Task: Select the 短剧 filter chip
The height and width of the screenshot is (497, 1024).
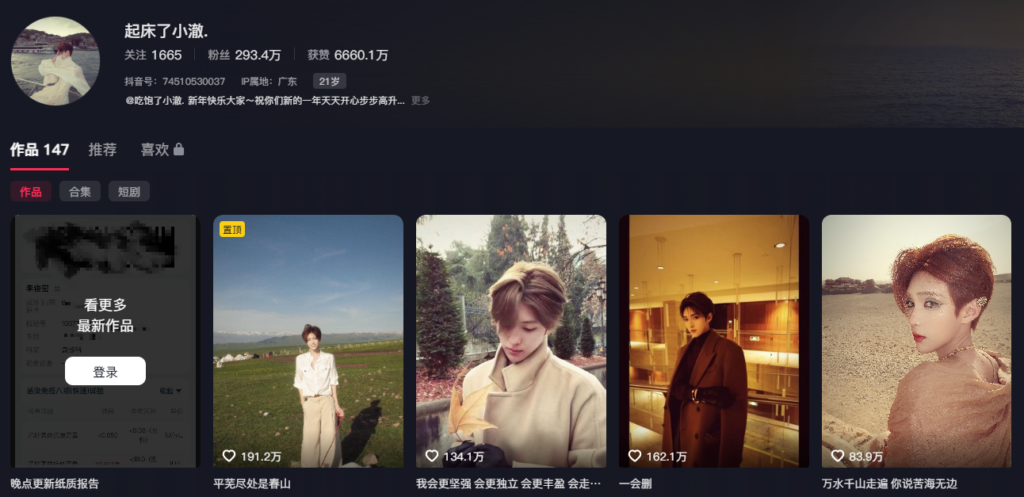Action: pyautogui.click(x=129, y=192)
